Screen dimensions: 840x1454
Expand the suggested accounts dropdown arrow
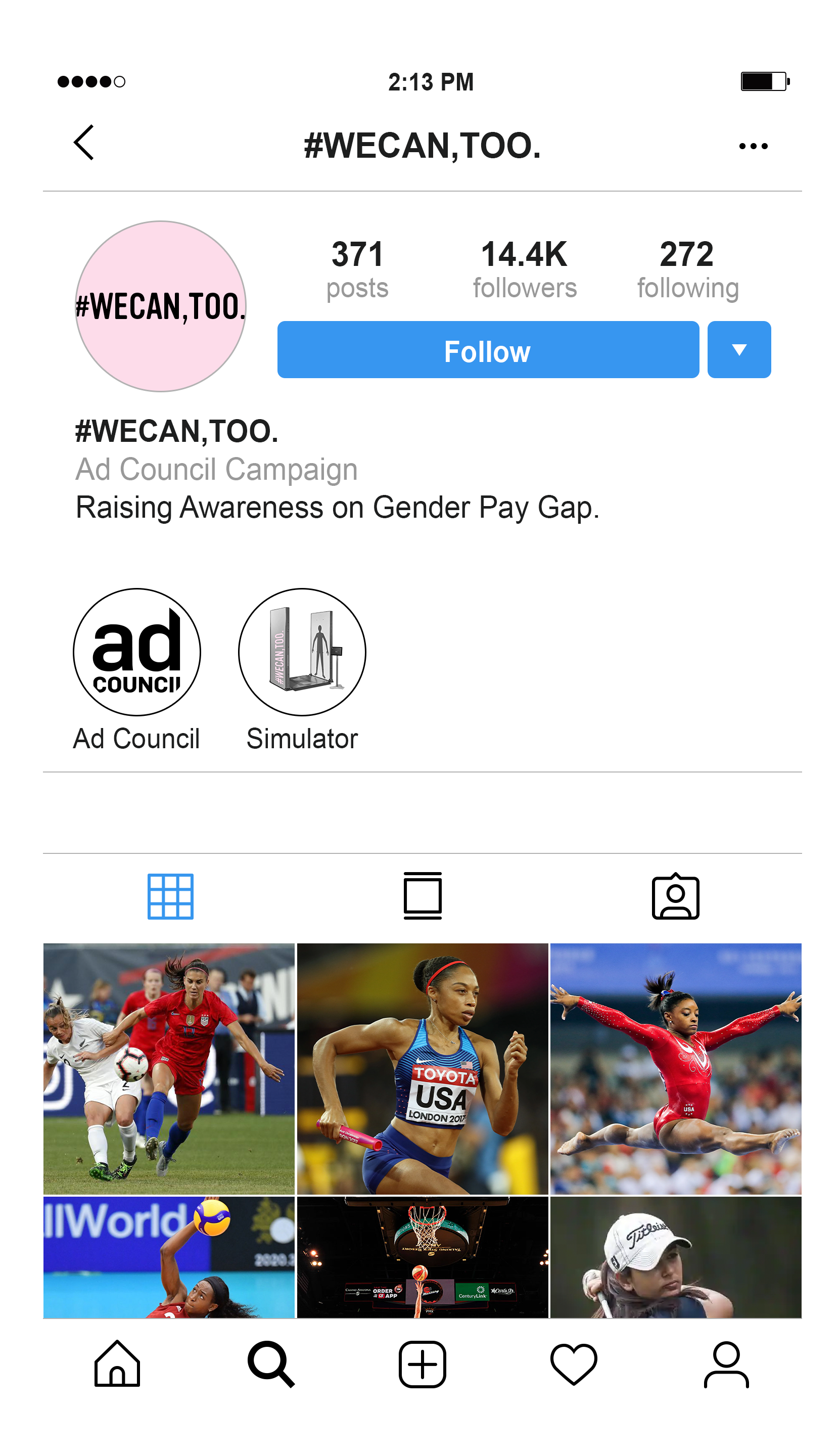pos(739,350)
